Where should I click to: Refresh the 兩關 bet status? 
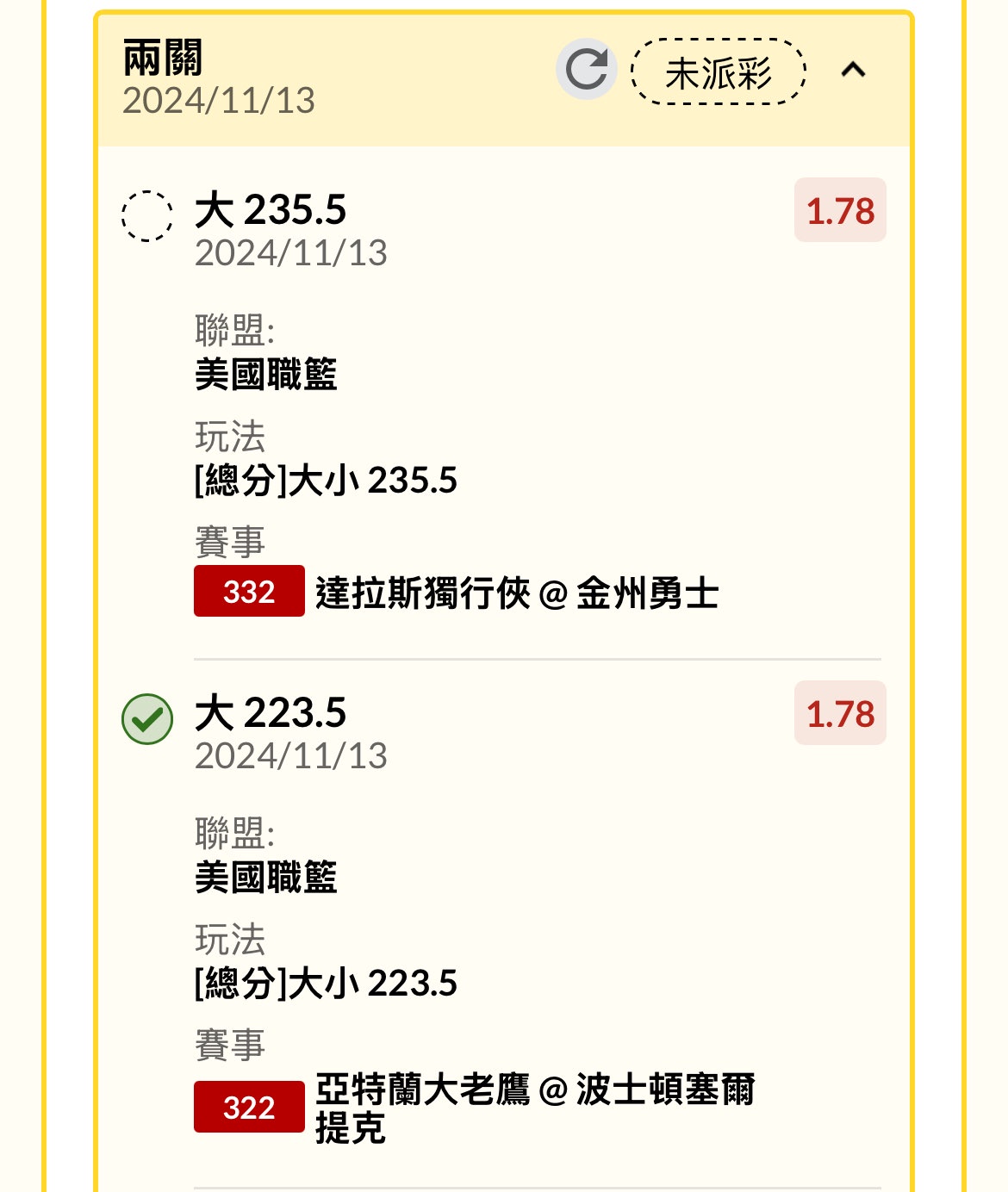587,70
